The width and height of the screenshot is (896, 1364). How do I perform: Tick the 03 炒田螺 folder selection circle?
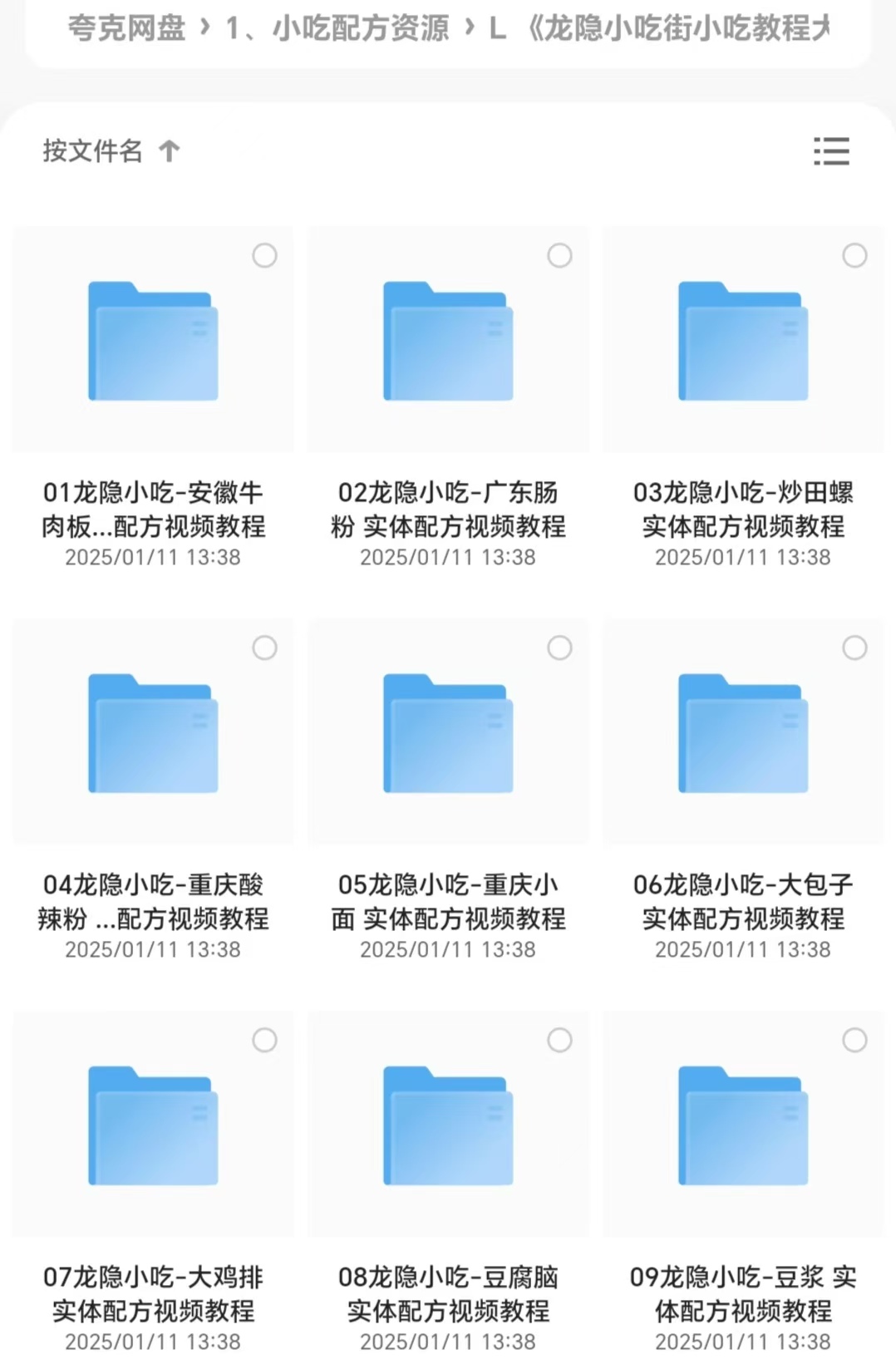(x=854, y=255)
